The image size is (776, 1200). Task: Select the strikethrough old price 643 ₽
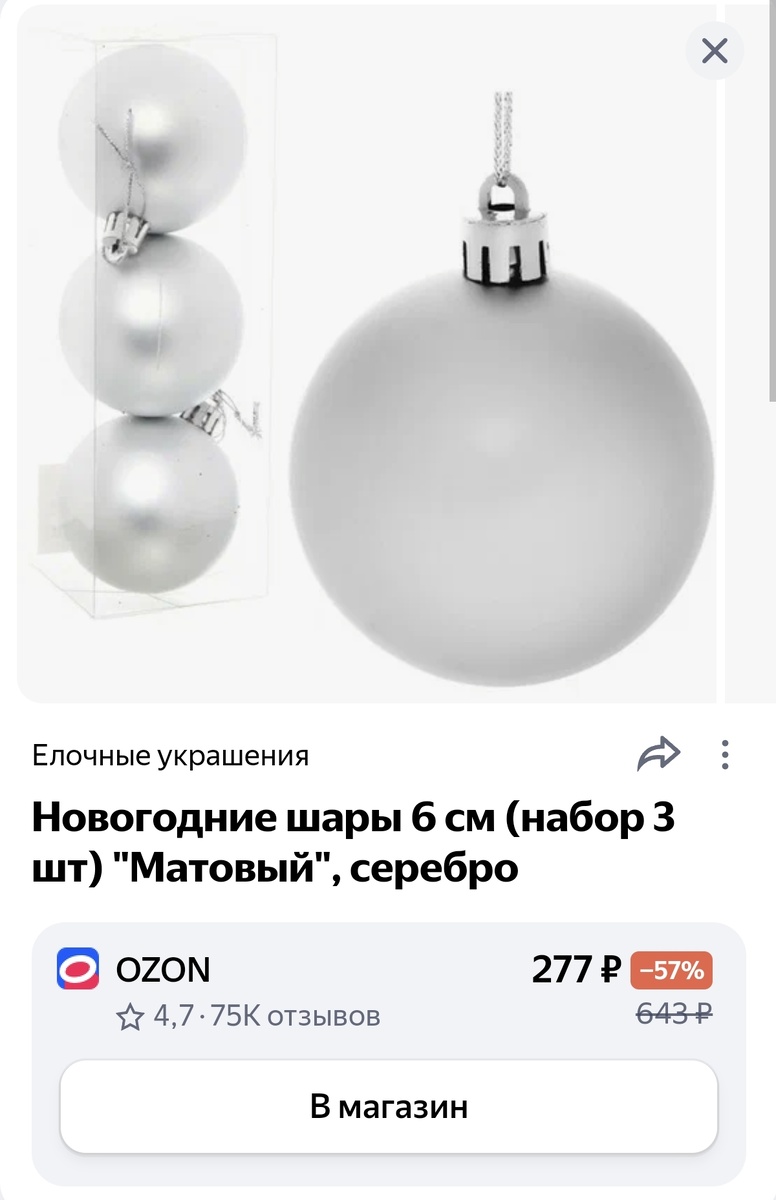674,1012
